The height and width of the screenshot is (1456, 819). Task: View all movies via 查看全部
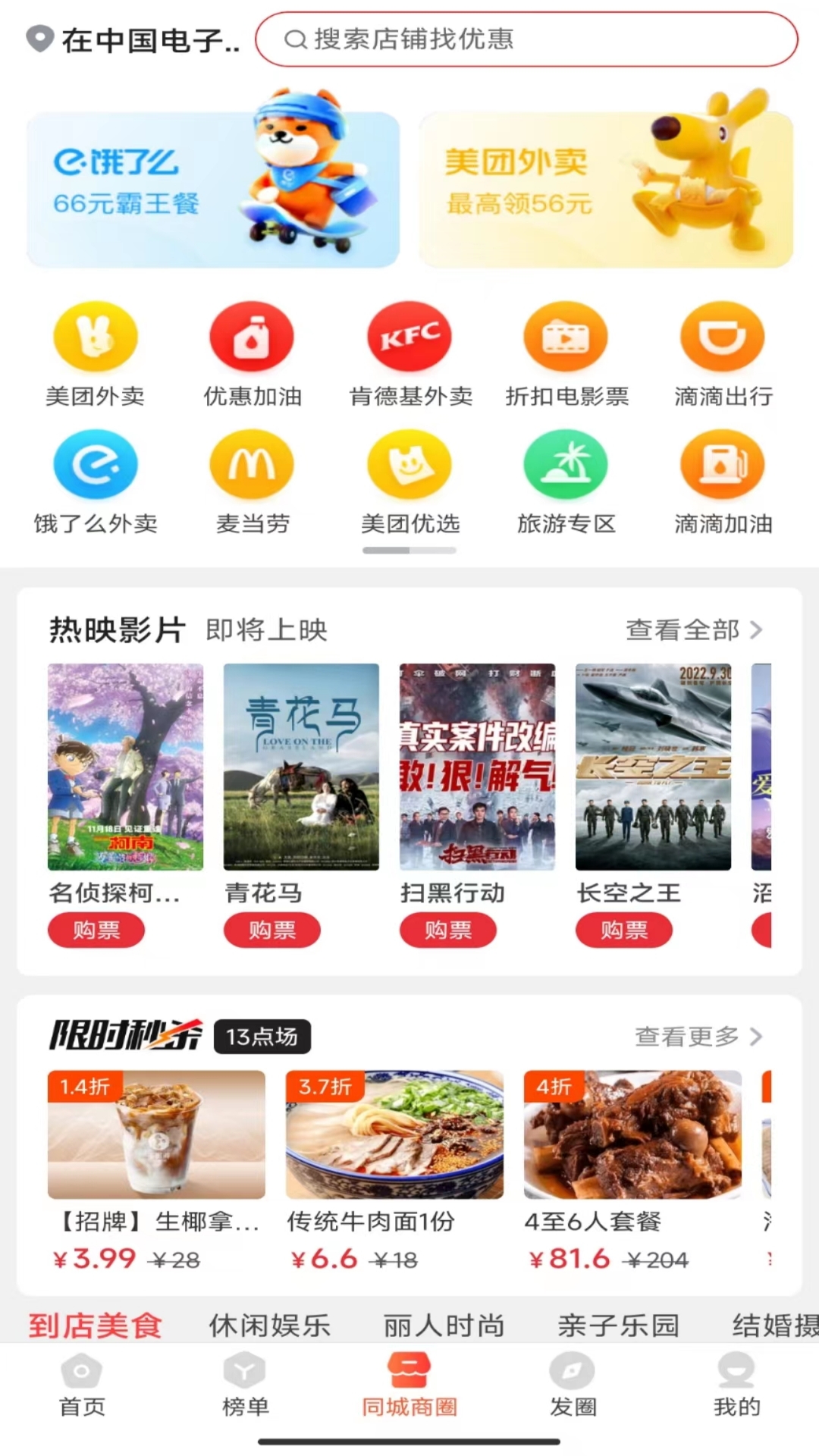(693, 630)
